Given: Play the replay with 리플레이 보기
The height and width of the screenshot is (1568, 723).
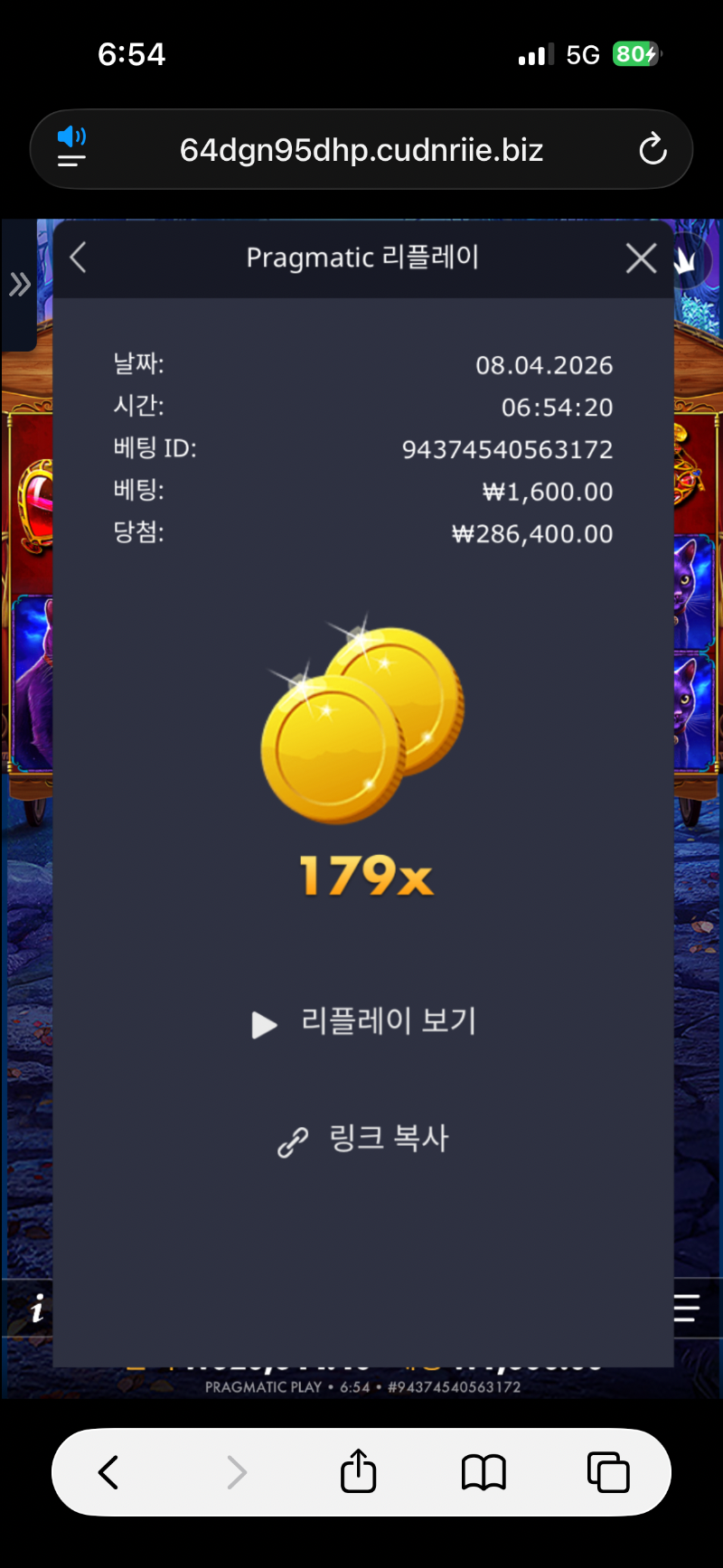Looking at the screenshot, I should click(x=363, y=1023).
